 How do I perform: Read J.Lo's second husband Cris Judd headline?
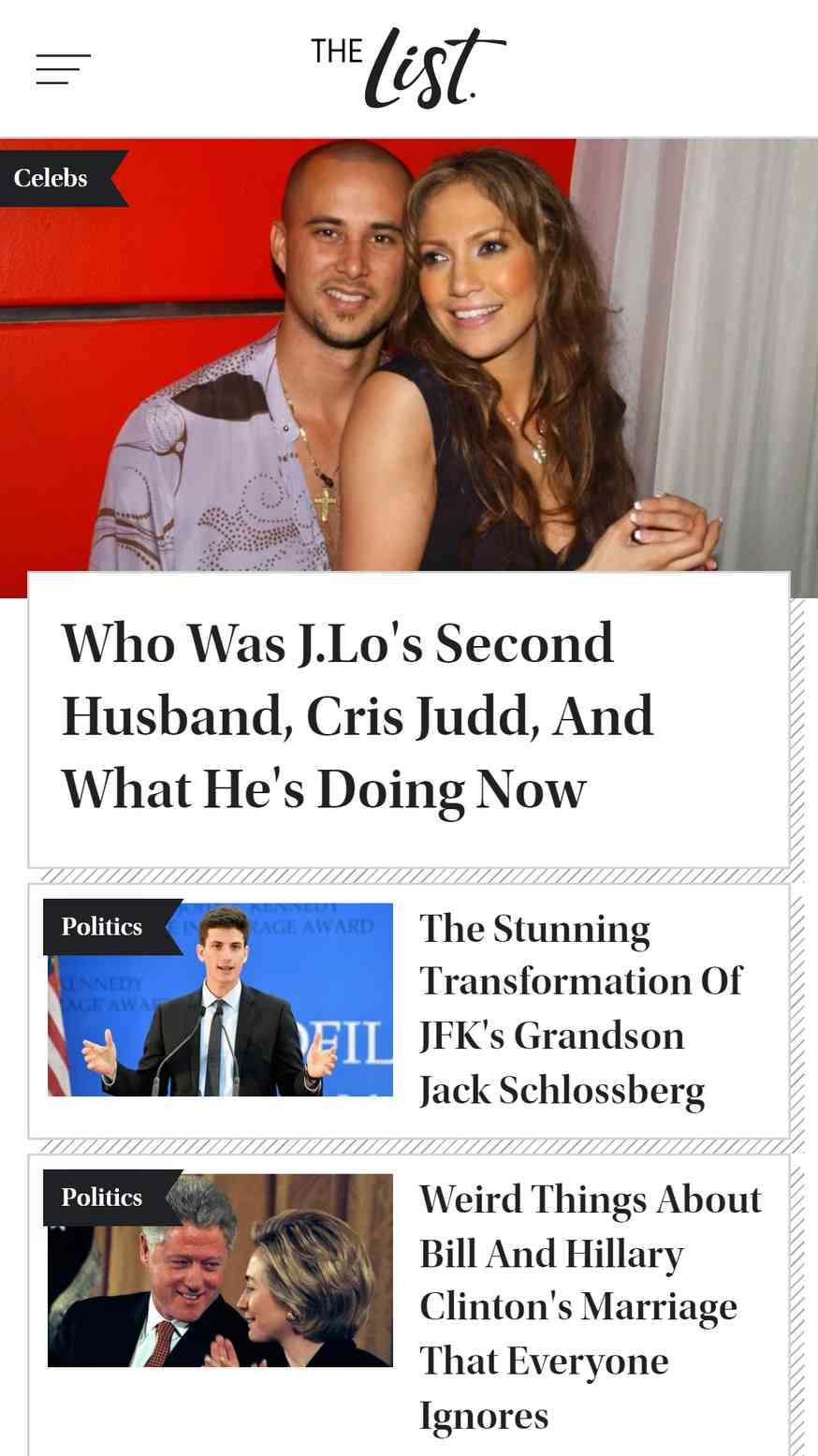click(x=358, y=716)
